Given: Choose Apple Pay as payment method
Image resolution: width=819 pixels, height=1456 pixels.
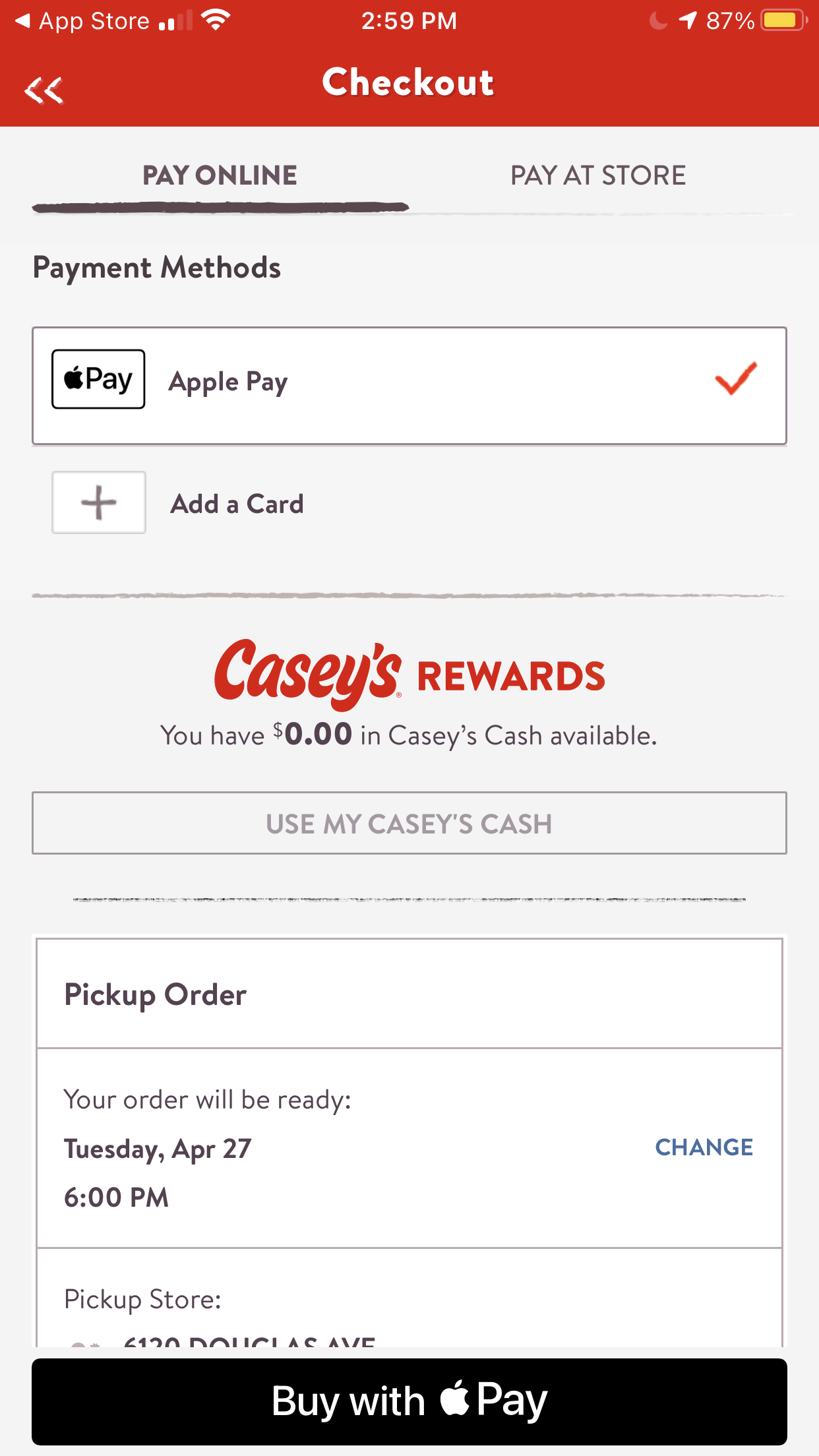Looking at the screenshot, I should click(409, 386).
